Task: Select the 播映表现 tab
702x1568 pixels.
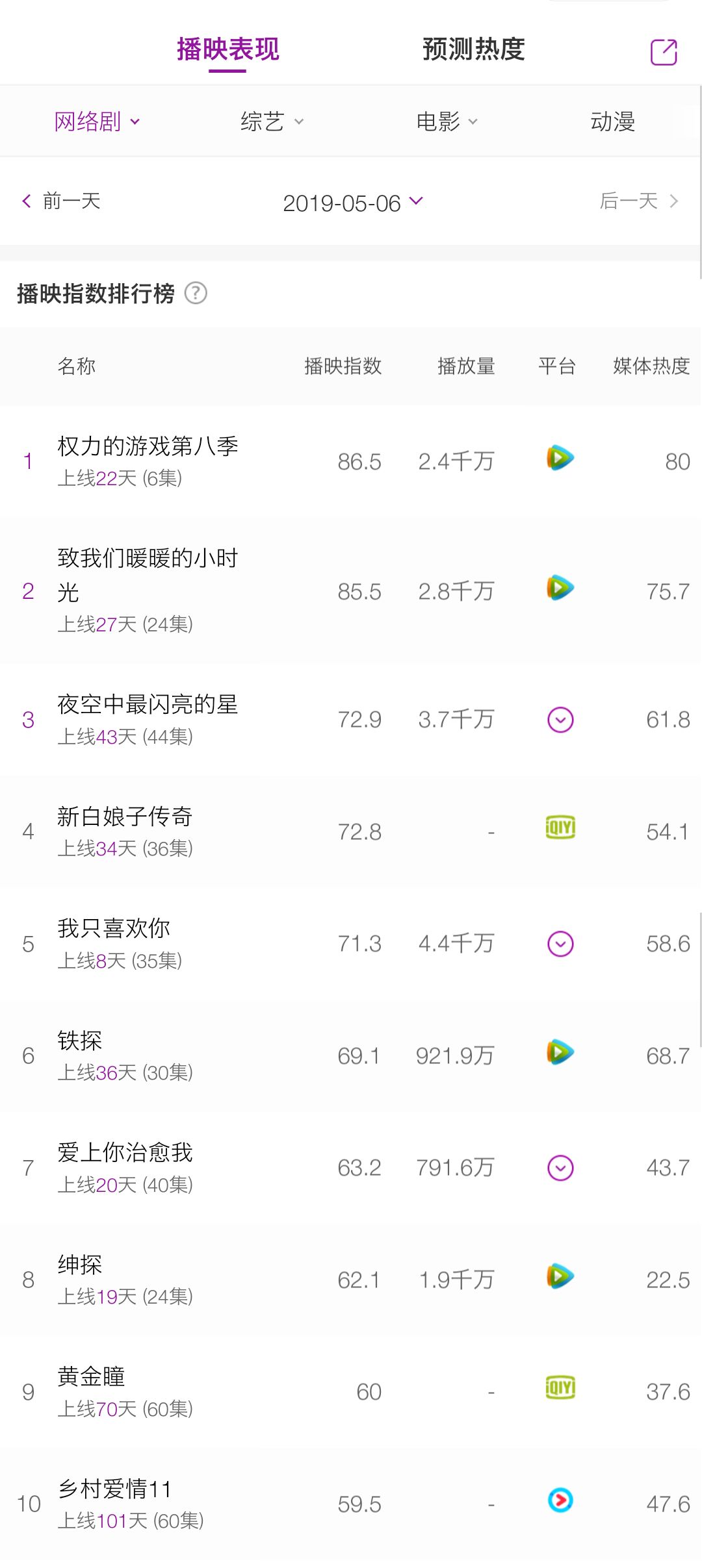Action: (x=227, y=49)
